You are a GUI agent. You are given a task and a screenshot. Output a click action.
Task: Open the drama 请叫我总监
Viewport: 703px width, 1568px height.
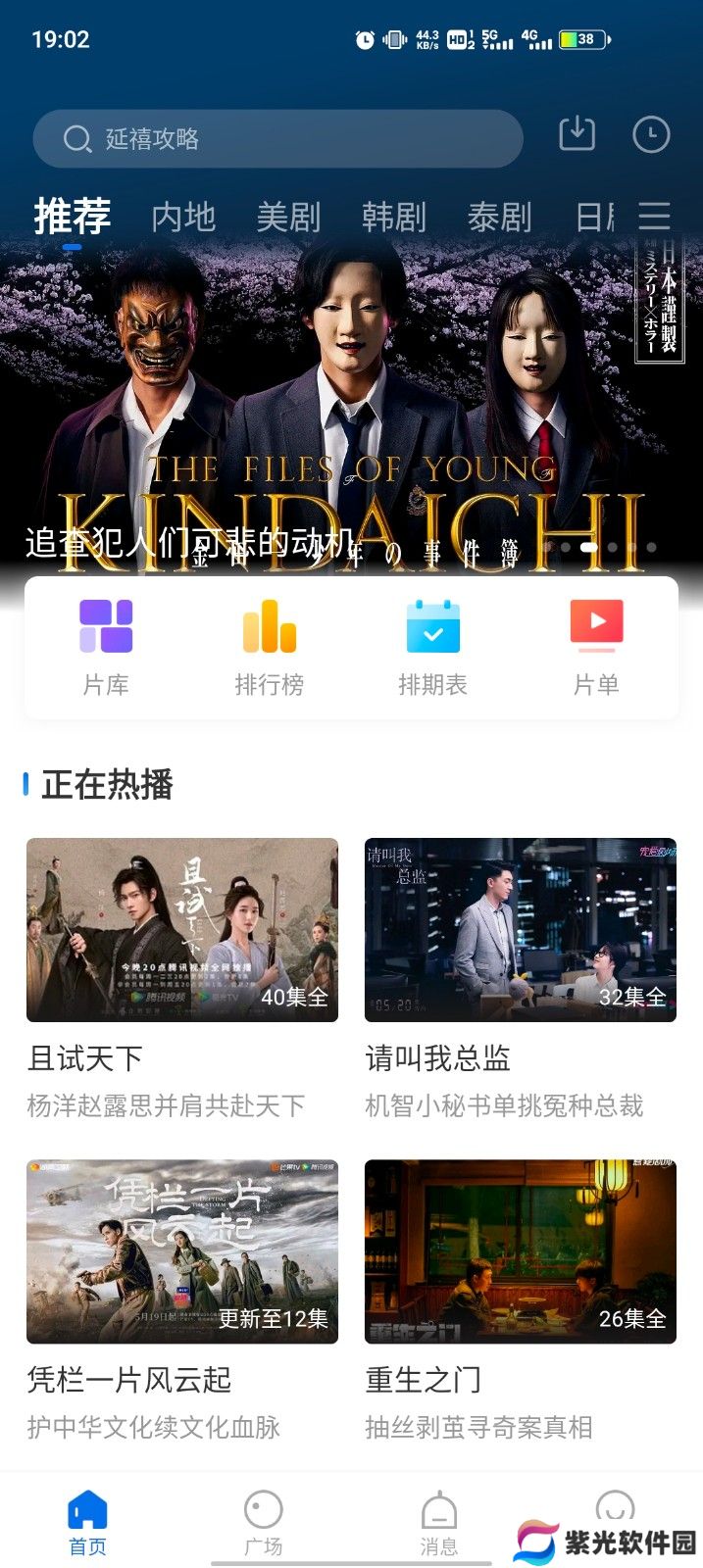[x=520, y=929]
